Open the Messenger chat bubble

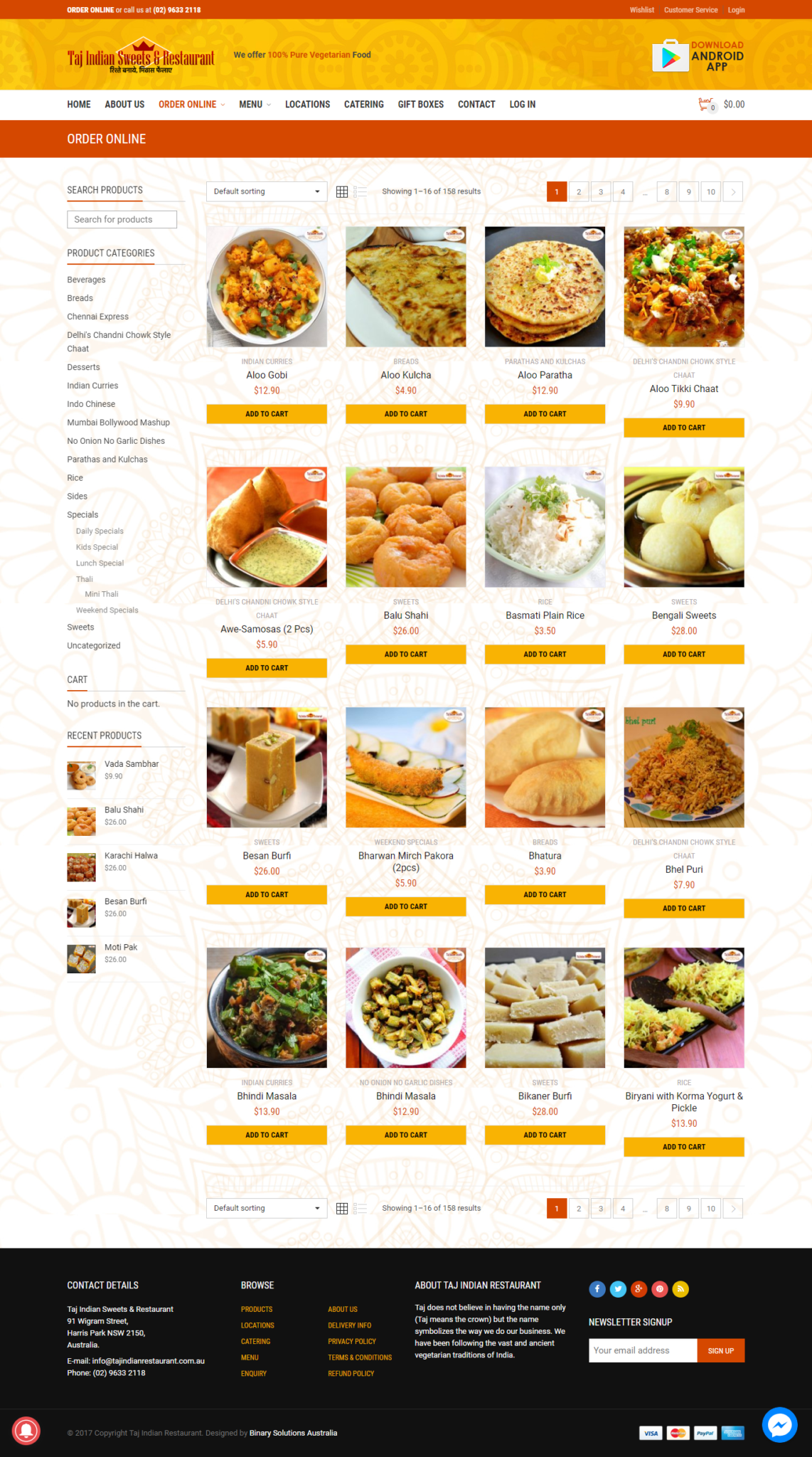coord(779,1424)
